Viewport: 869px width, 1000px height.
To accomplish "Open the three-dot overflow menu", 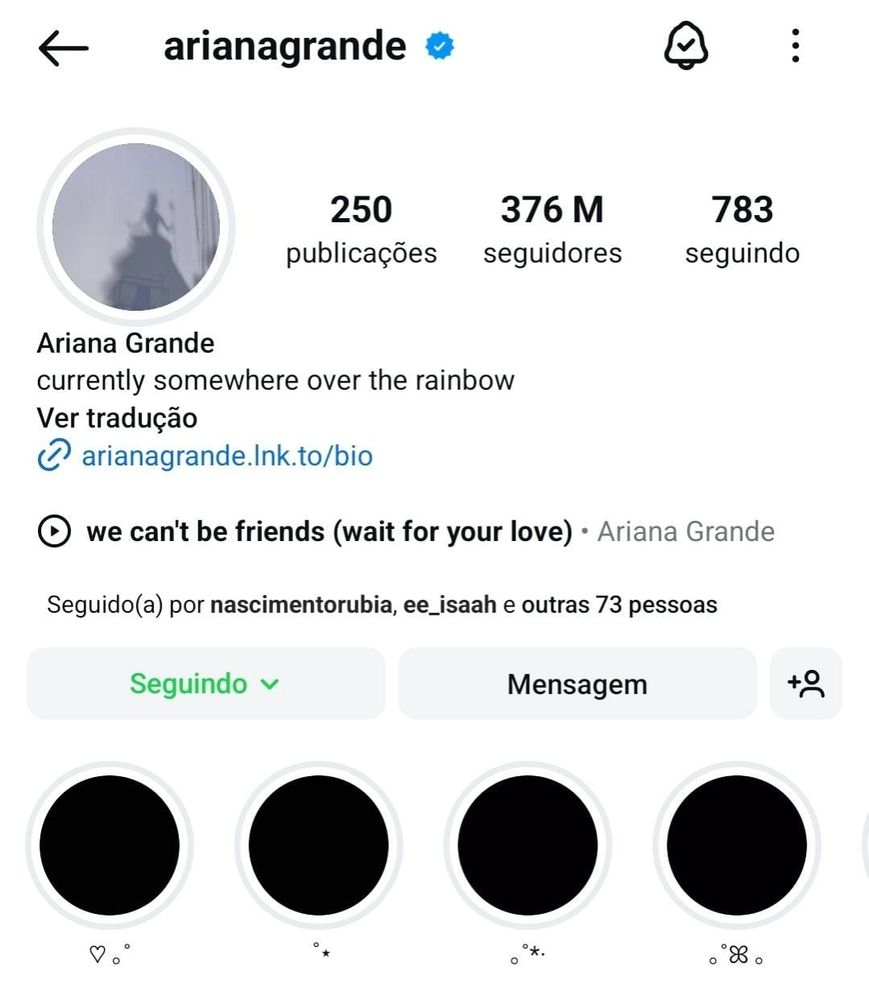I will pos(795,46).
